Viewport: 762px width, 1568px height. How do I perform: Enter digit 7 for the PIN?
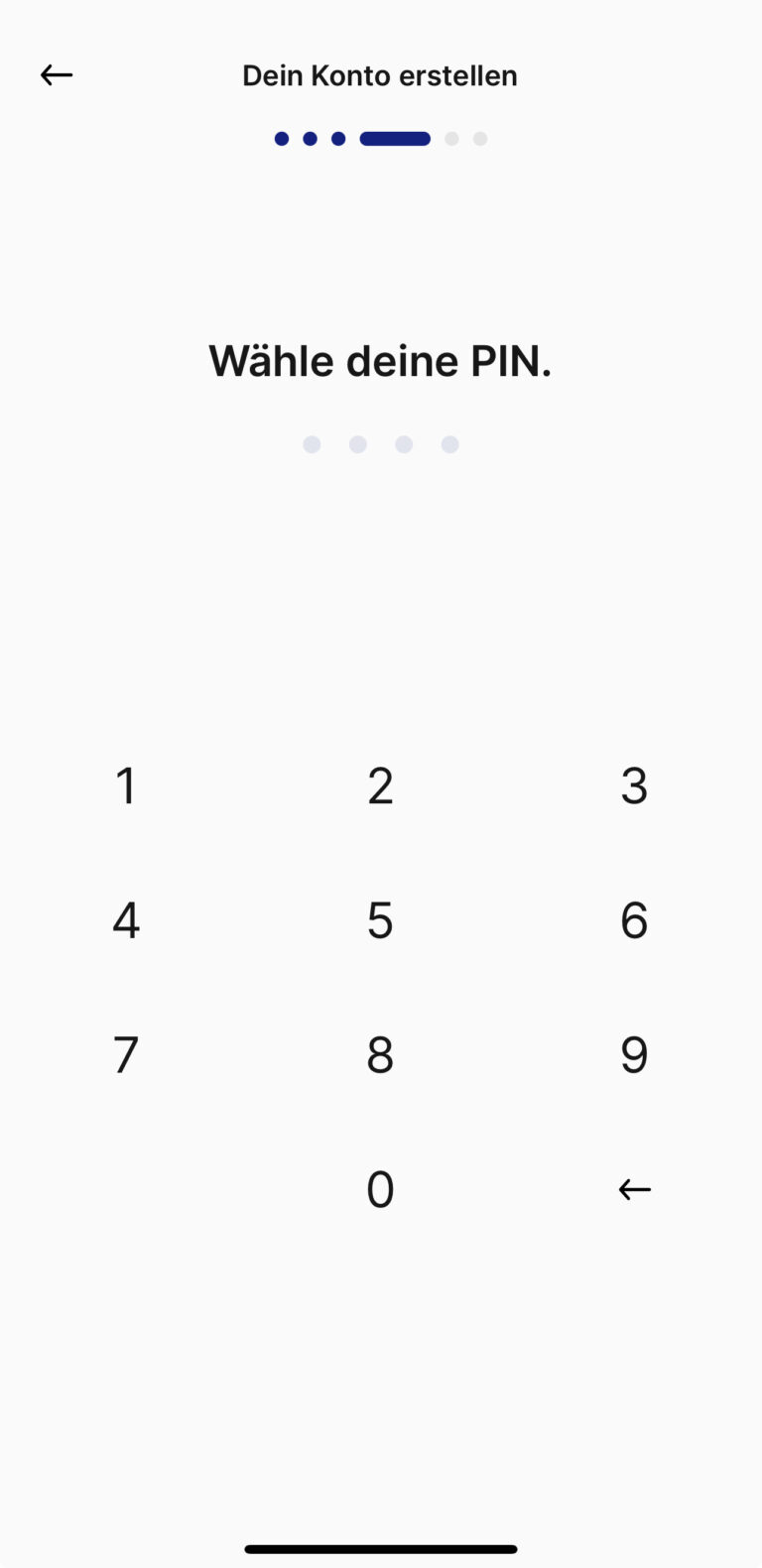pyautogui.click(x=126, y=1055)
